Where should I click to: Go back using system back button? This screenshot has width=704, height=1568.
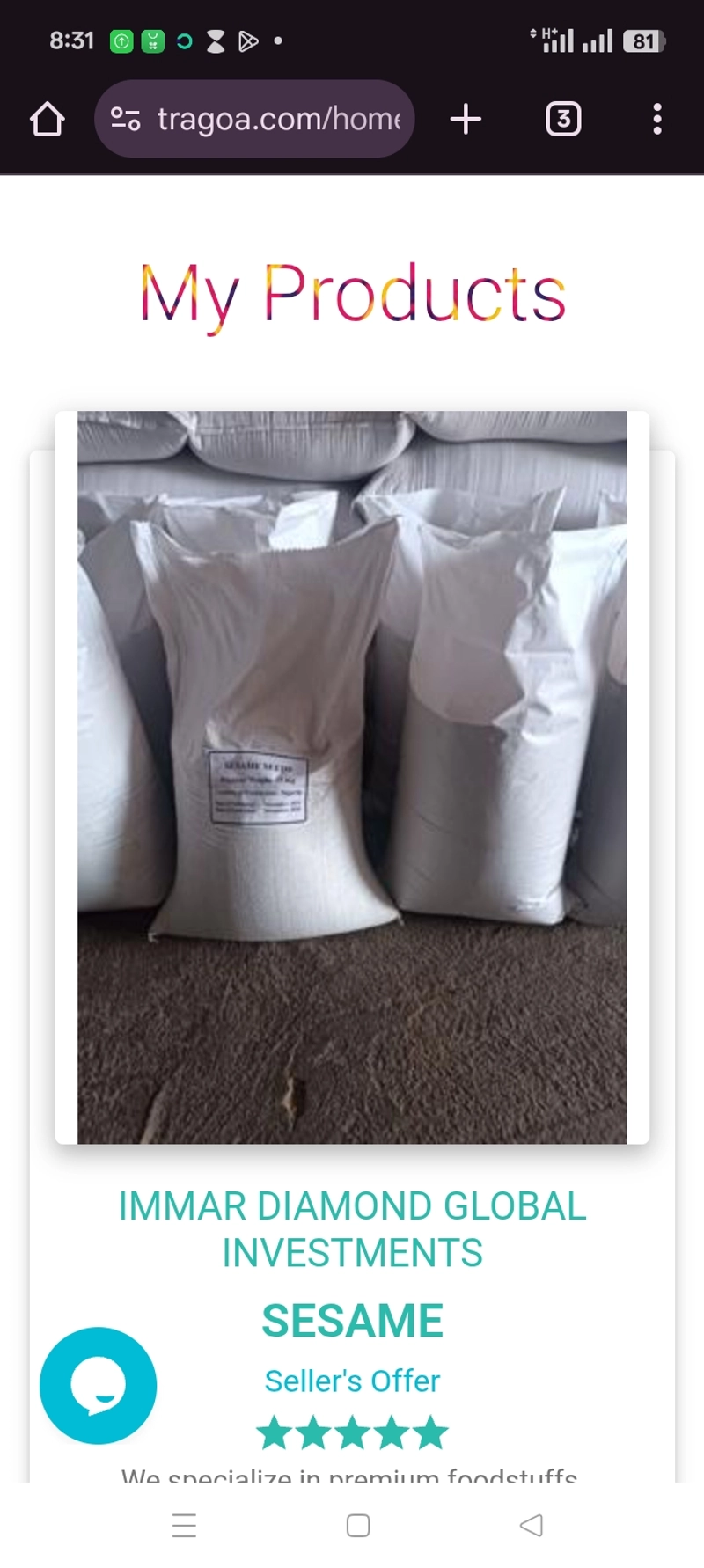pos(531,1525)
